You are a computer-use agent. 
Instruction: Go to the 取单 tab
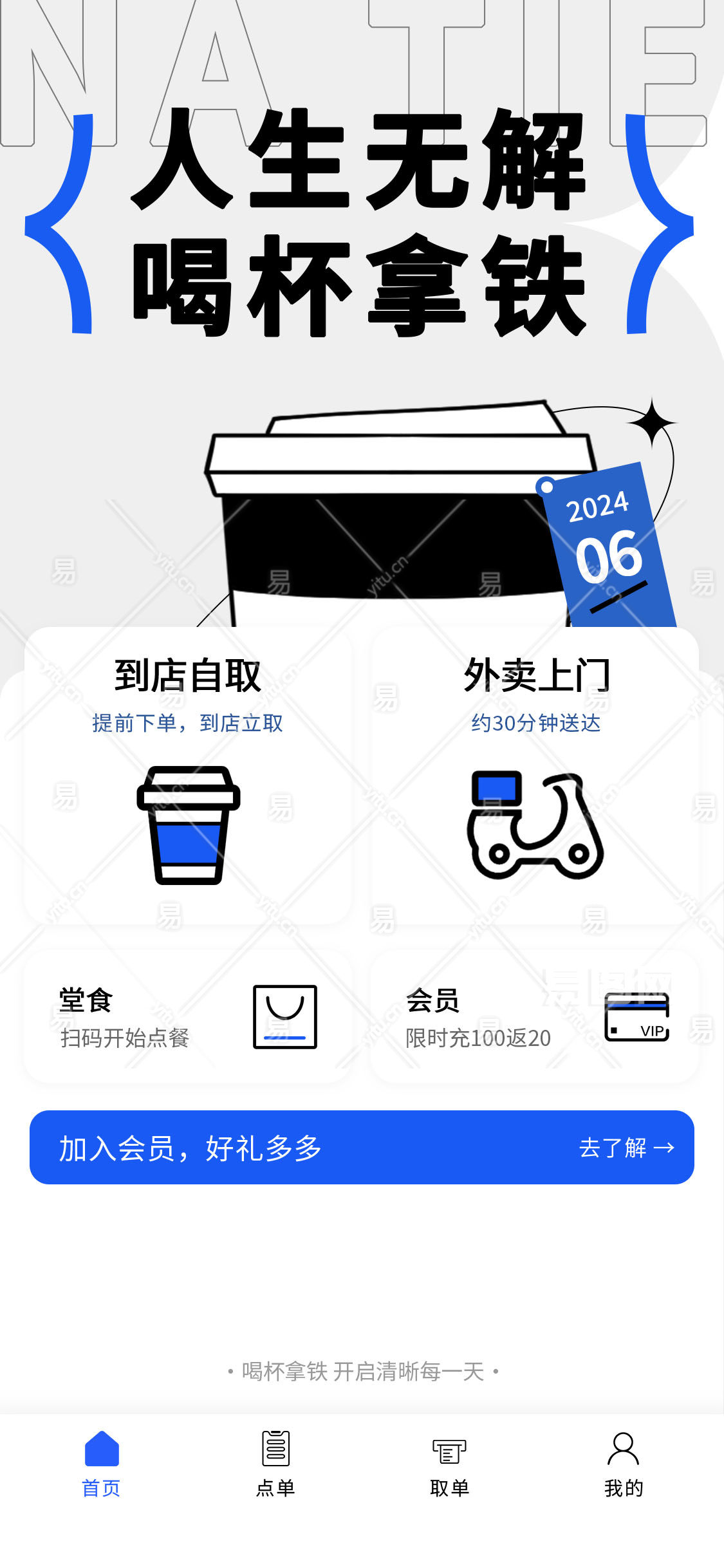[x=449, y=1464]
